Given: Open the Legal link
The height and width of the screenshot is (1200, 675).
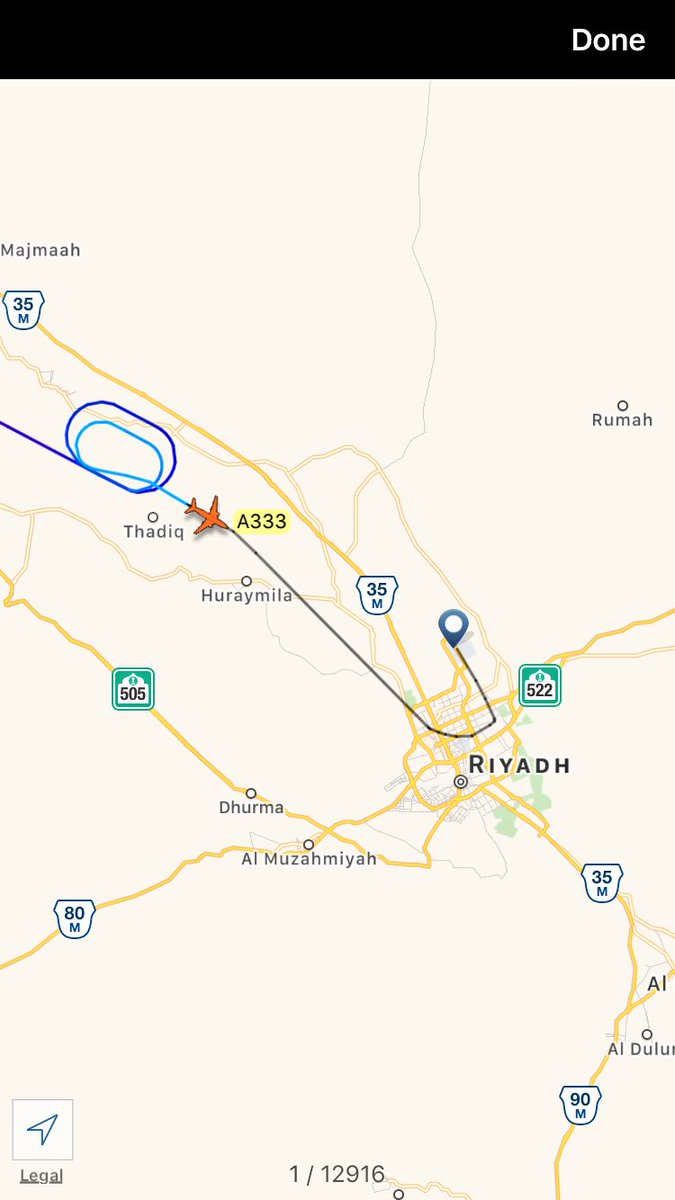Looking at the screenshot, I should click(x=41, y=1176).
